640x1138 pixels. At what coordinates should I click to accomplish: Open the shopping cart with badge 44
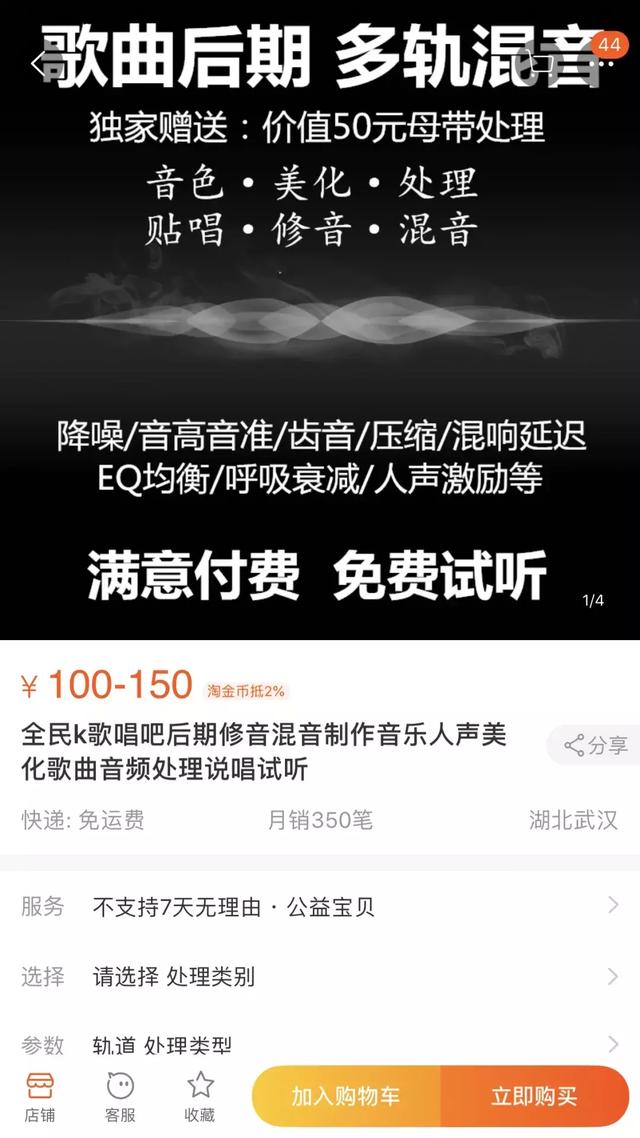pos(546,64)
